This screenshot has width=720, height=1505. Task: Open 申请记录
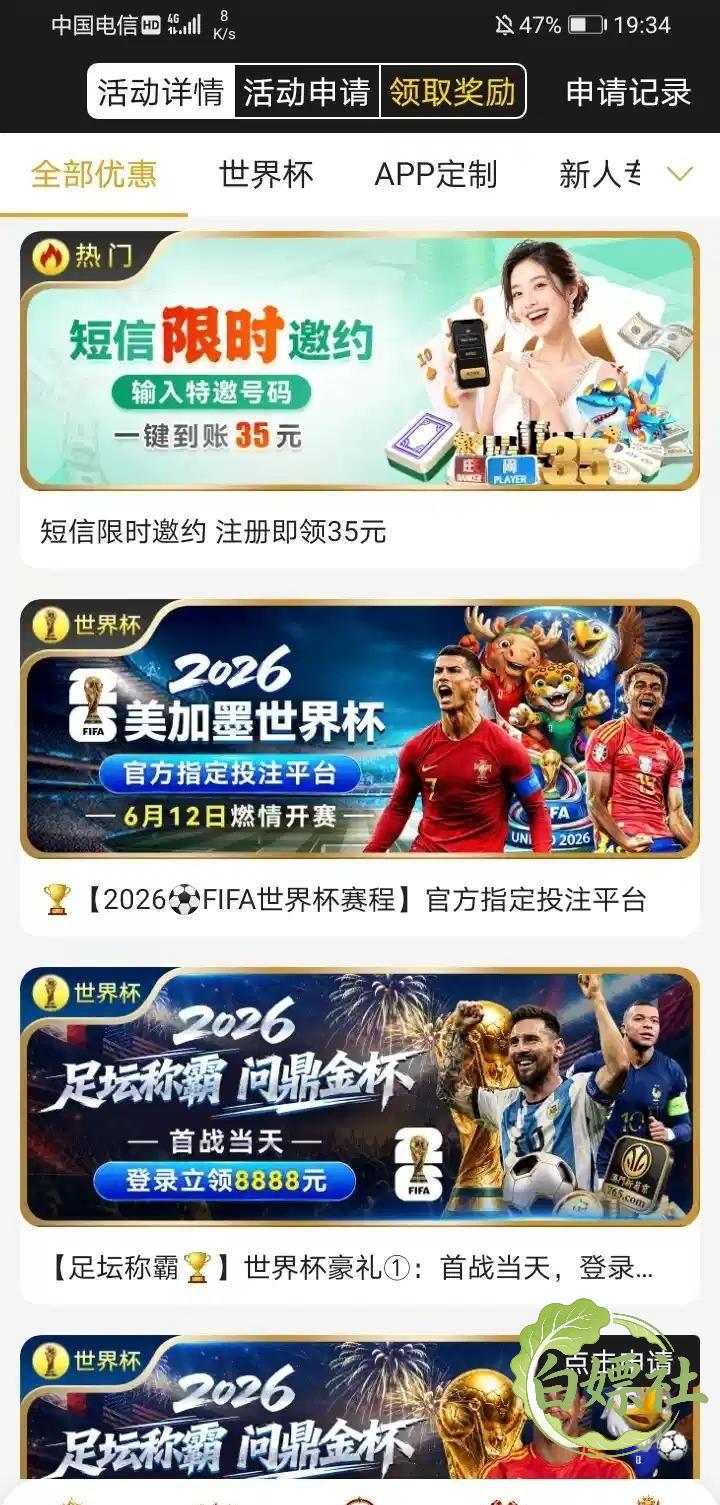click(628, 93)
